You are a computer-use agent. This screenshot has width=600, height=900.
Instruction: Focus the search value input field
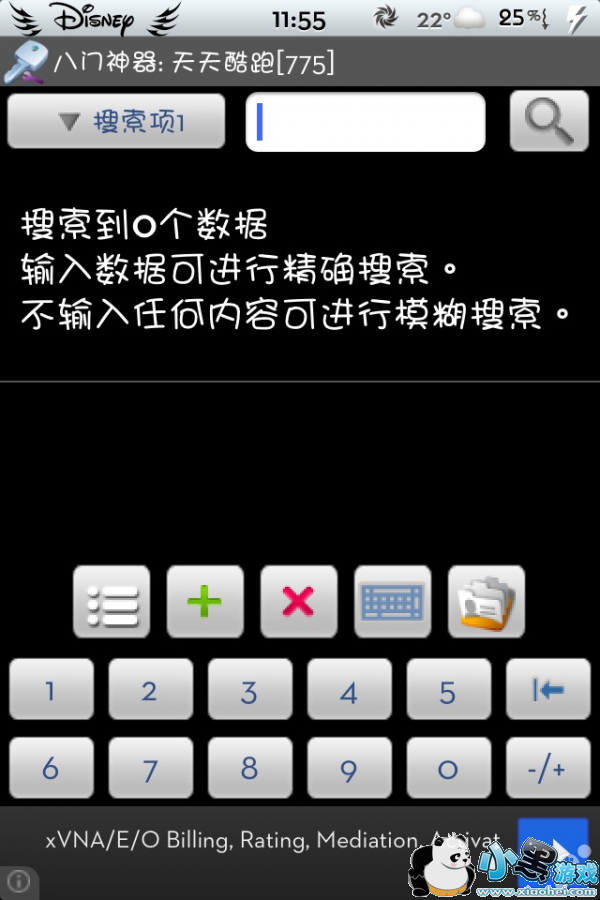coord(365,122)
